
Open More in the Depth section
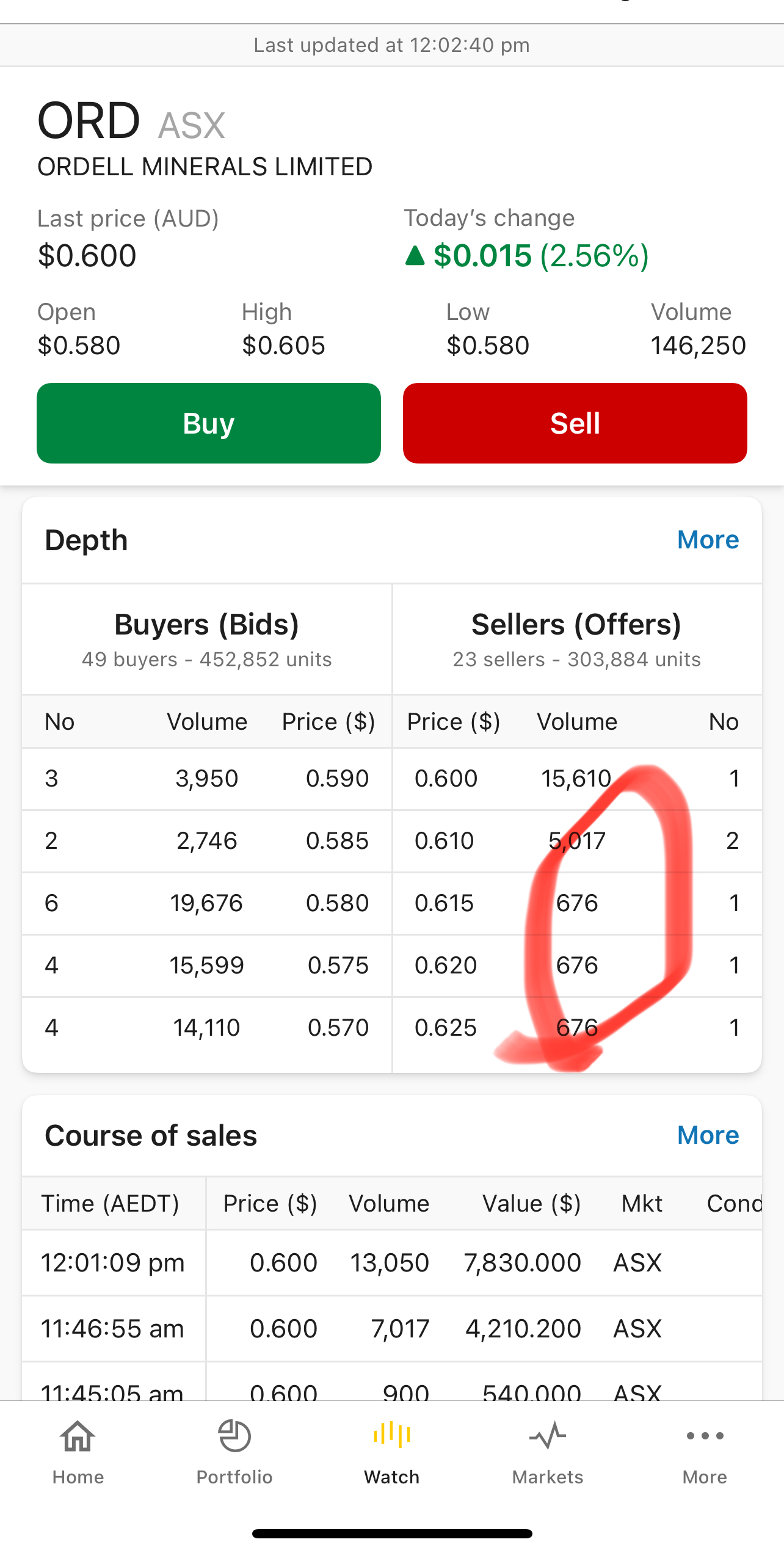(708, 540)
